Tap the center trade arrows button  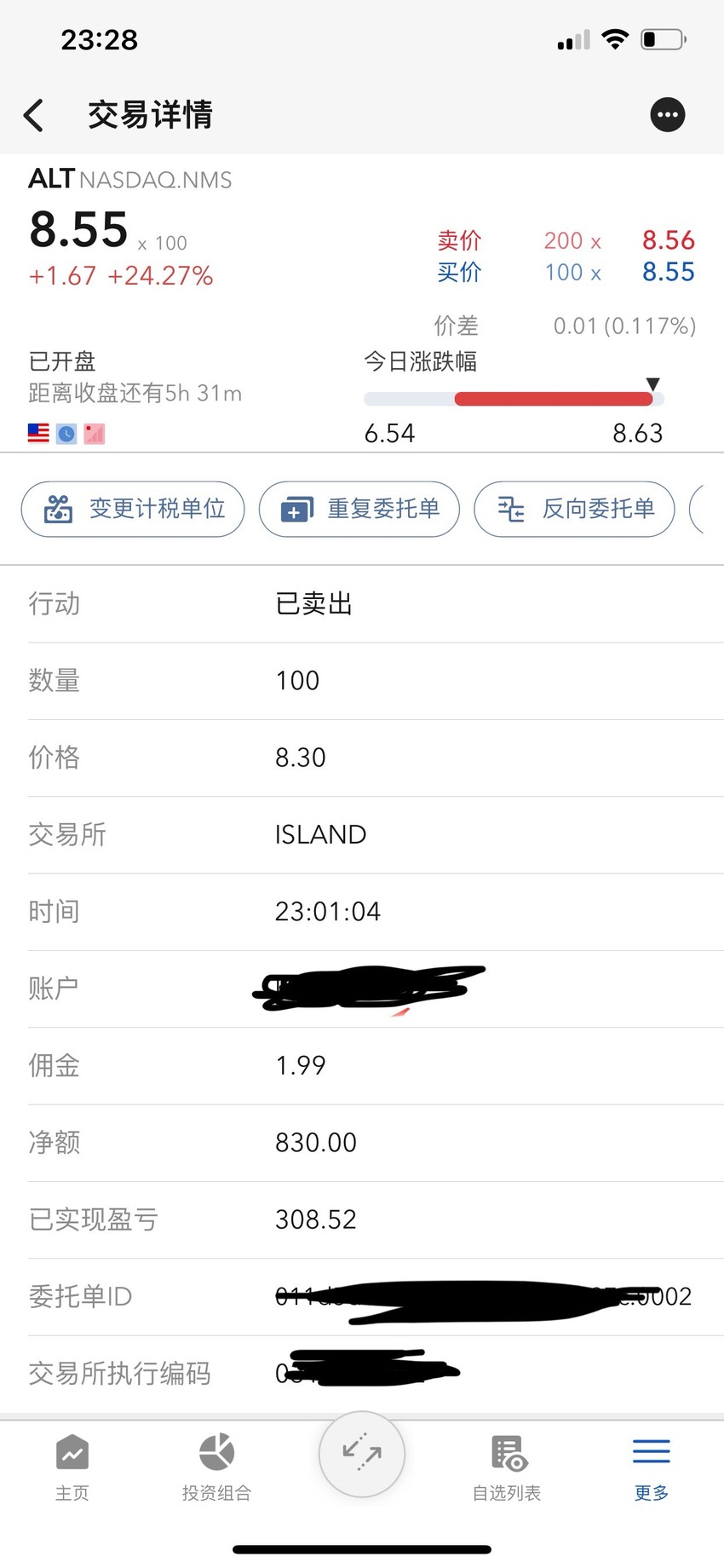362,1454
